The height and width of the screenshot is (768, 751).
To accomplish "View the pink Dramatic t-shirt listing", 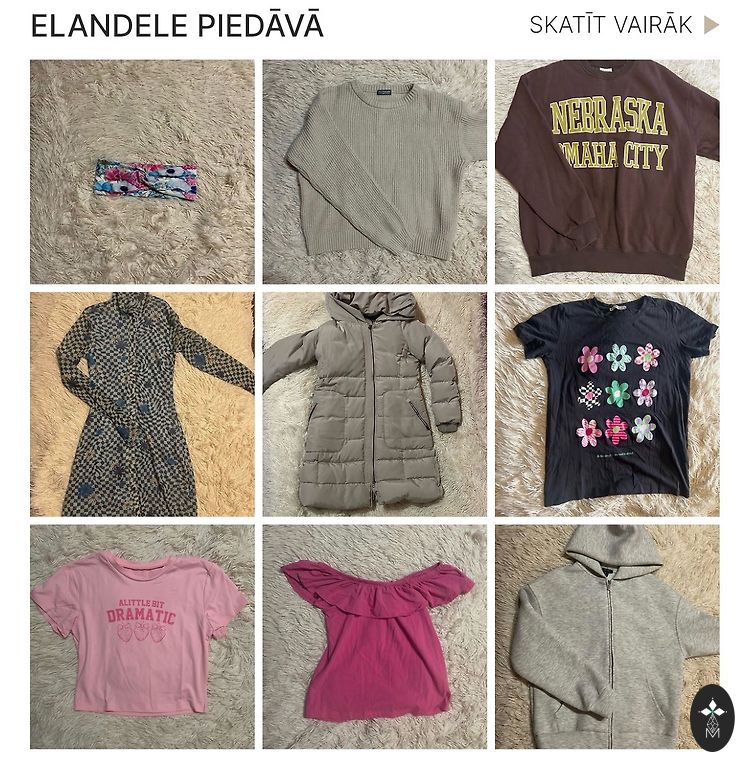I will 142,636.
